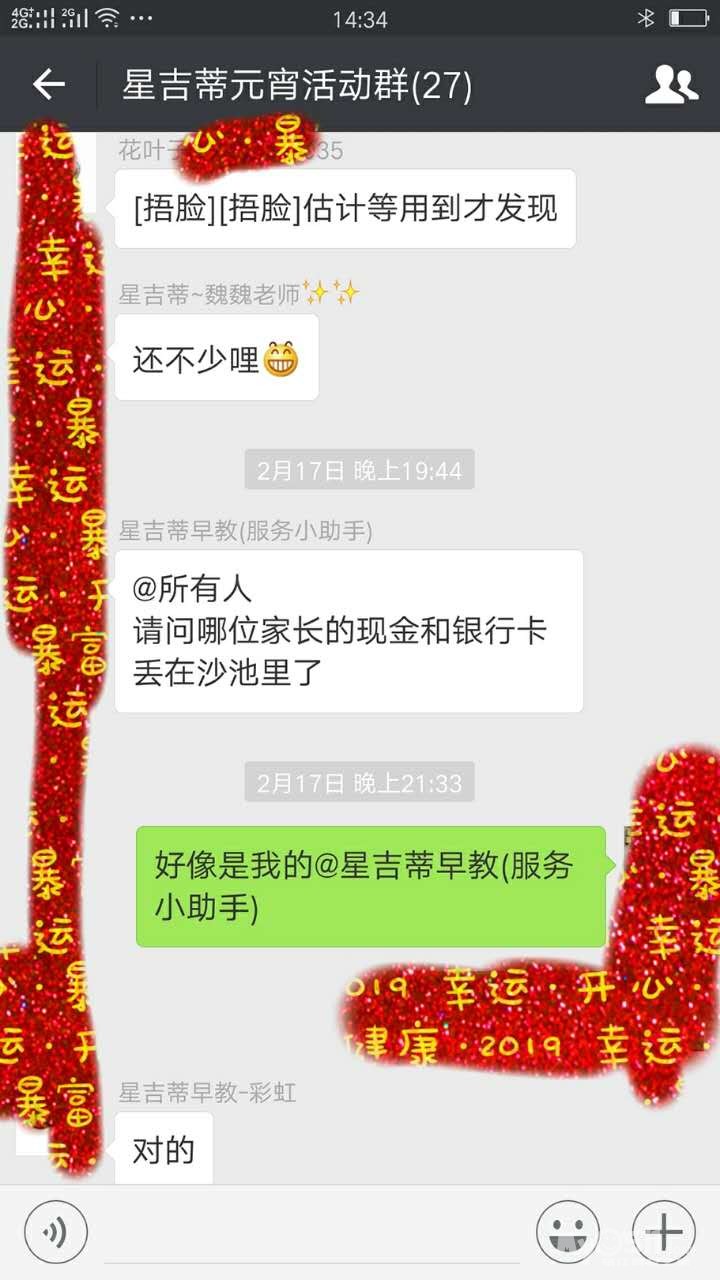Open the plus attachment menu

[663, 1231]
